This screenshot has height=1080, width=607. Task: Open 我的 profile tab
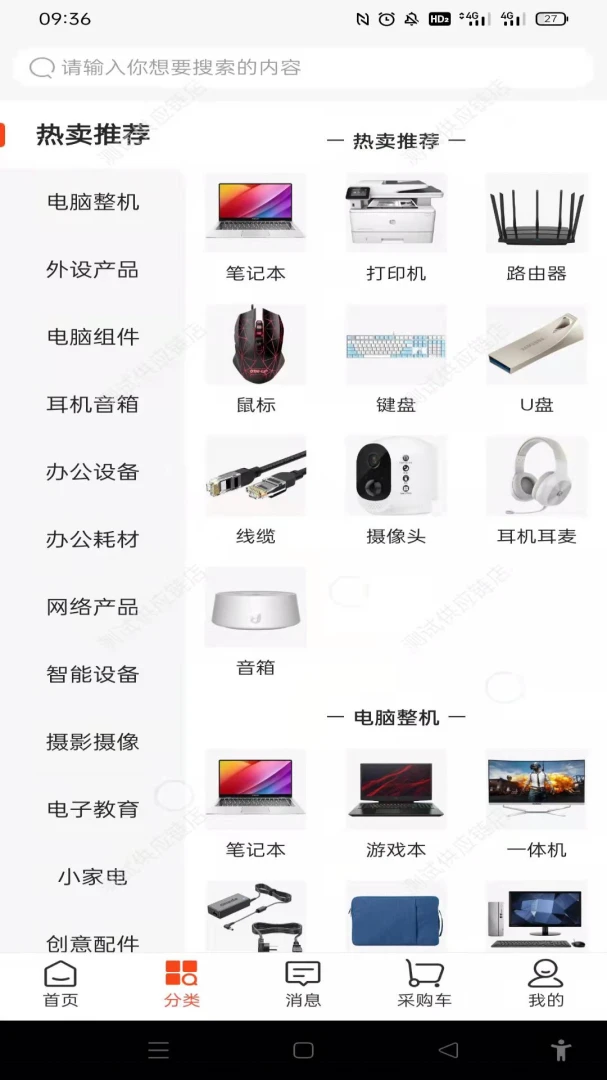tap(546, 985)
